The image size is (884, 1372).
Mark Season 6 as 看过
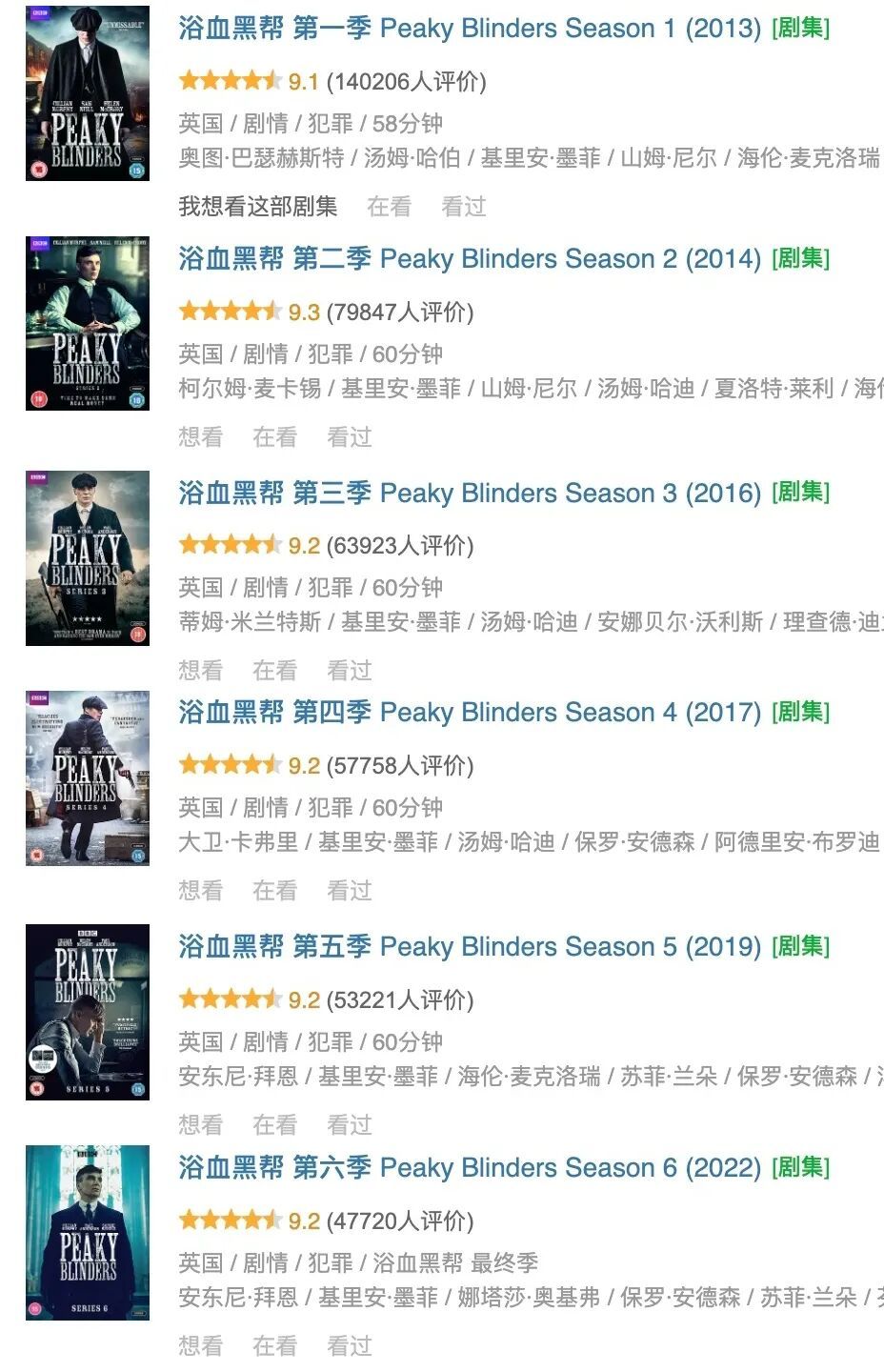(350, 1346)
